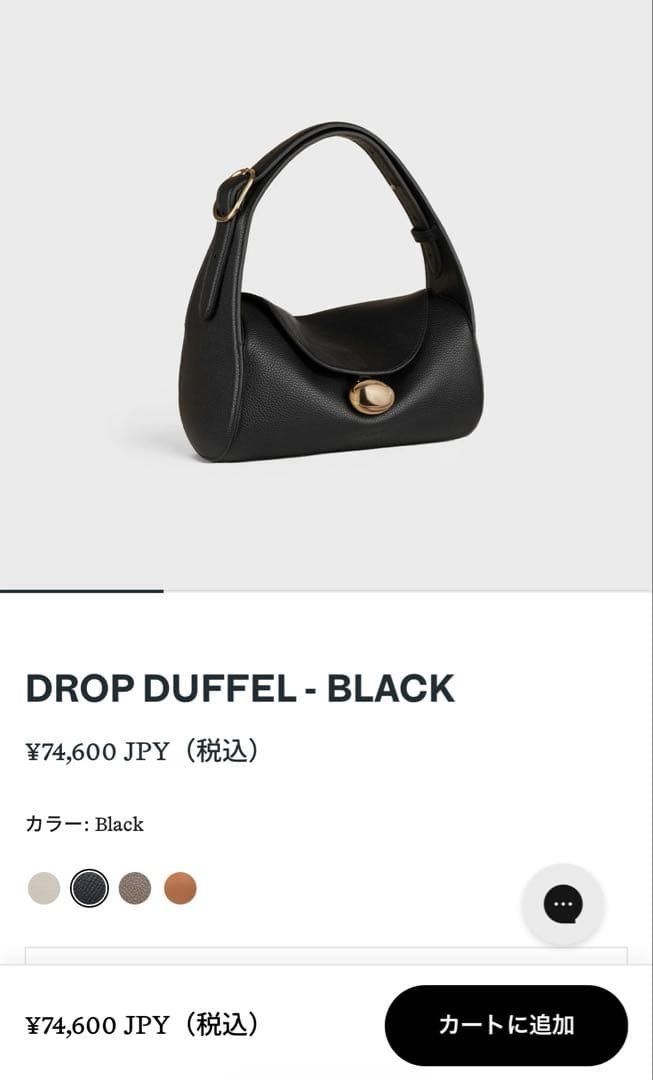Add the bag to cart

(506, 1025)
